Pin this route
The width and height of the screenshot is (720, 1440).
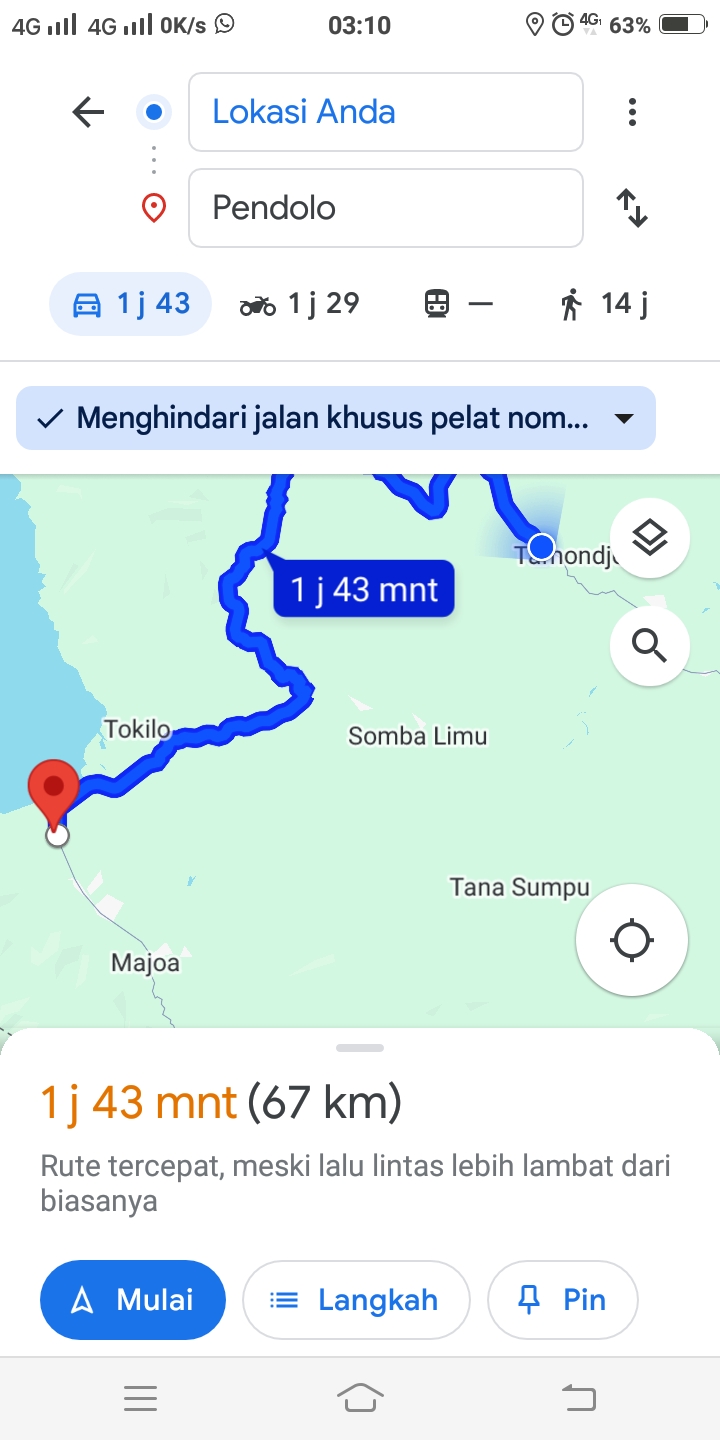(x=563, y=1300)
